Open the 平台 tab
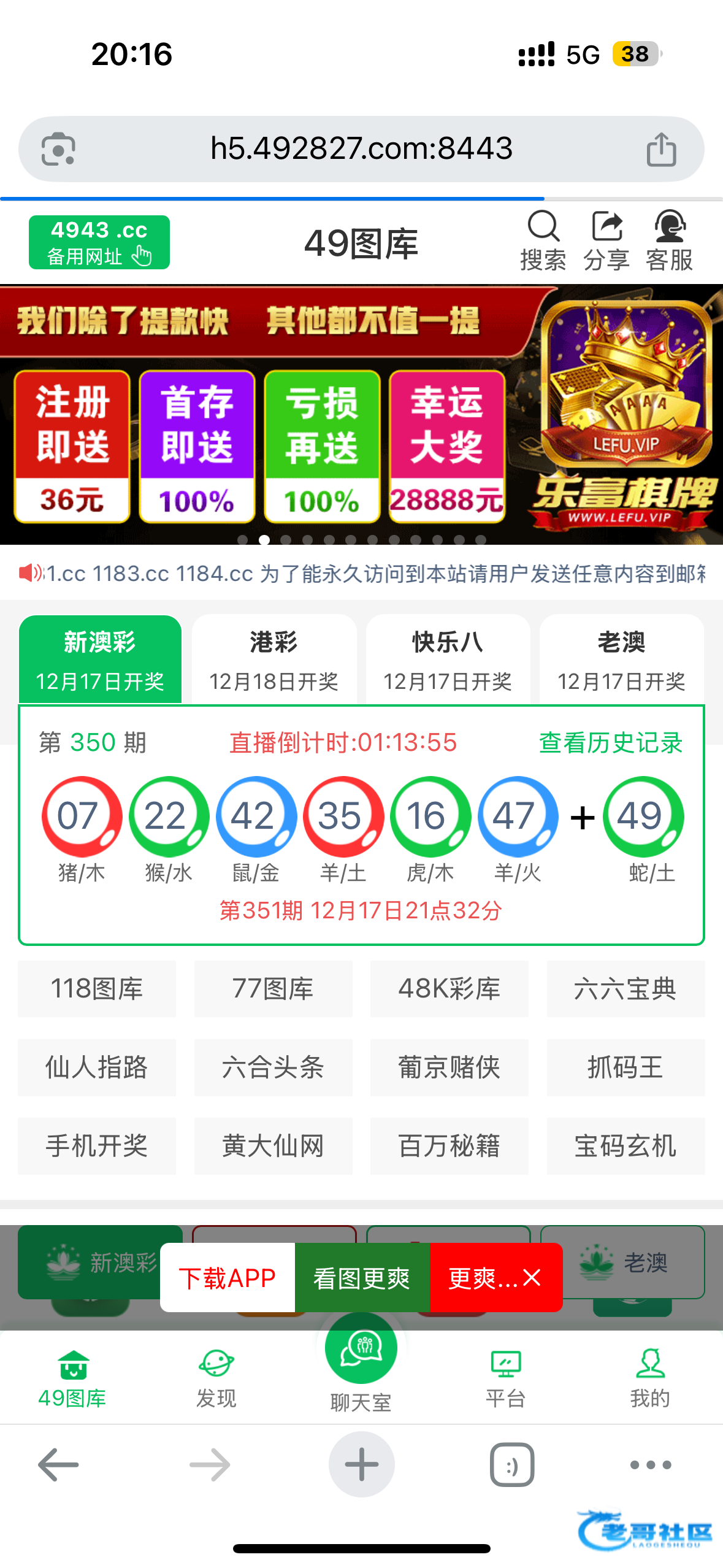Screen dimensions: 723x1568 point(506,1378)
